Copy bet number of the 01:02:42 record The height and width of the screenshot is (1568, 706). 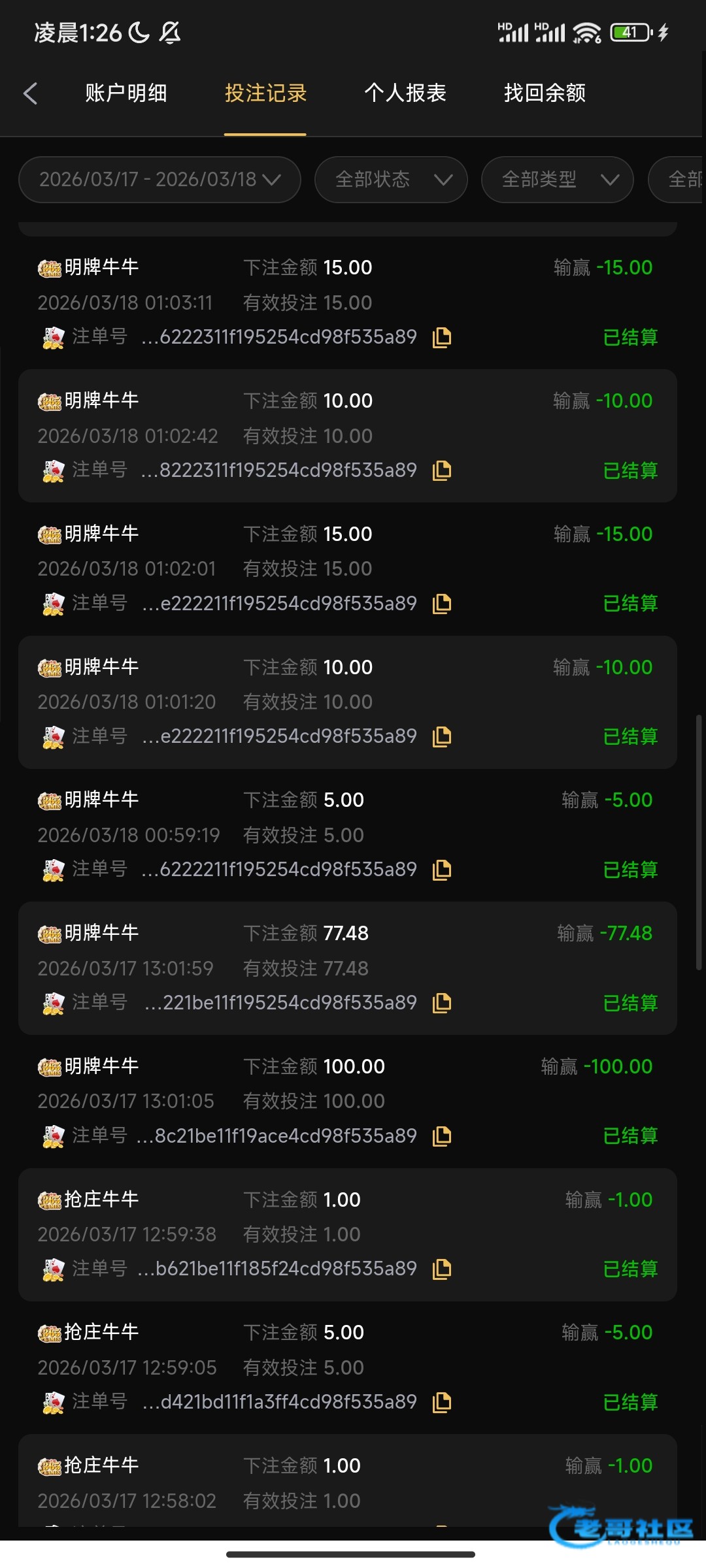pos(442,470)
